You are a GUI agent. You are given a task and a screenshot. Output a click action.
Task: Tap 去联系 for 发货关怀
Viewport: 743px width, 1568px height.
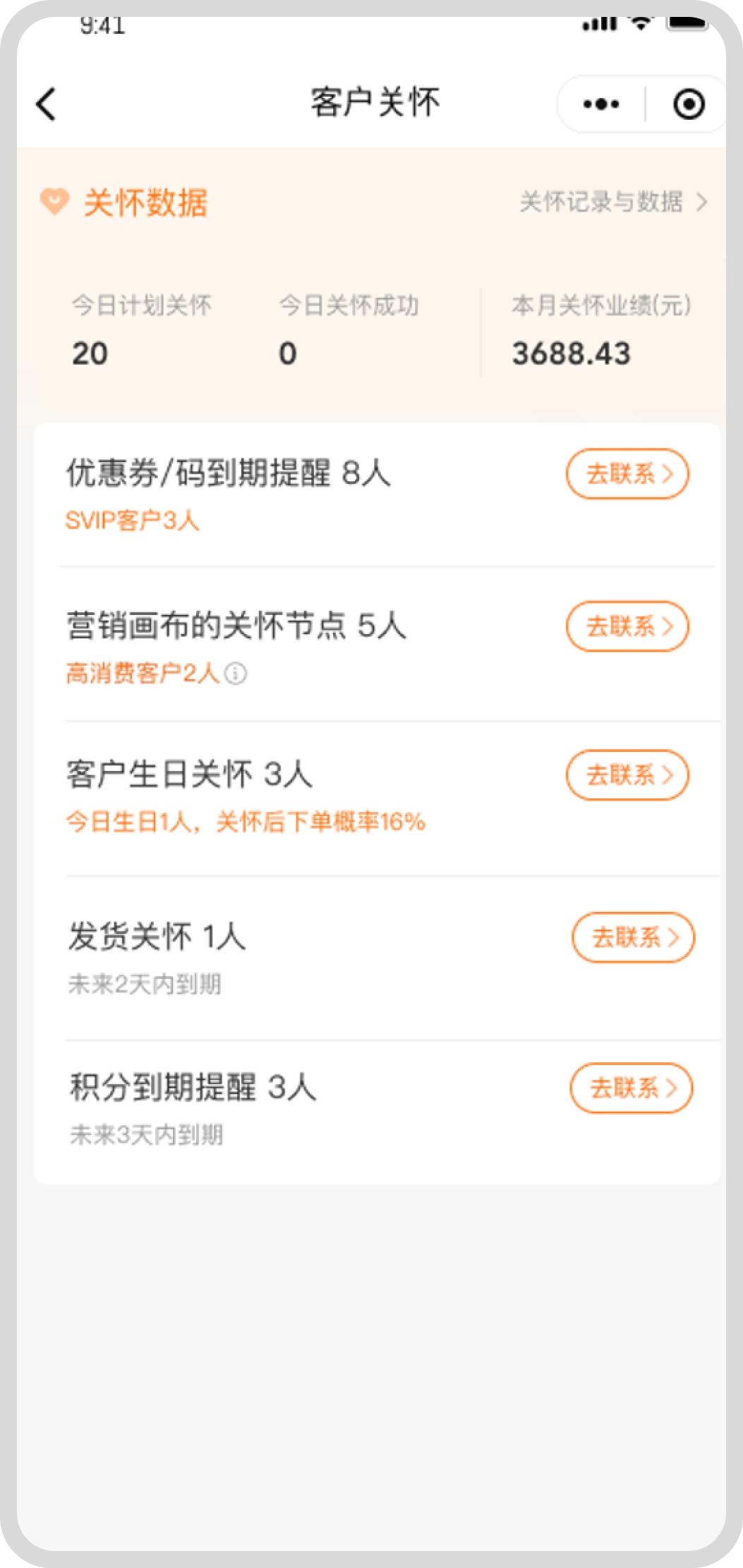coord(633,937)
